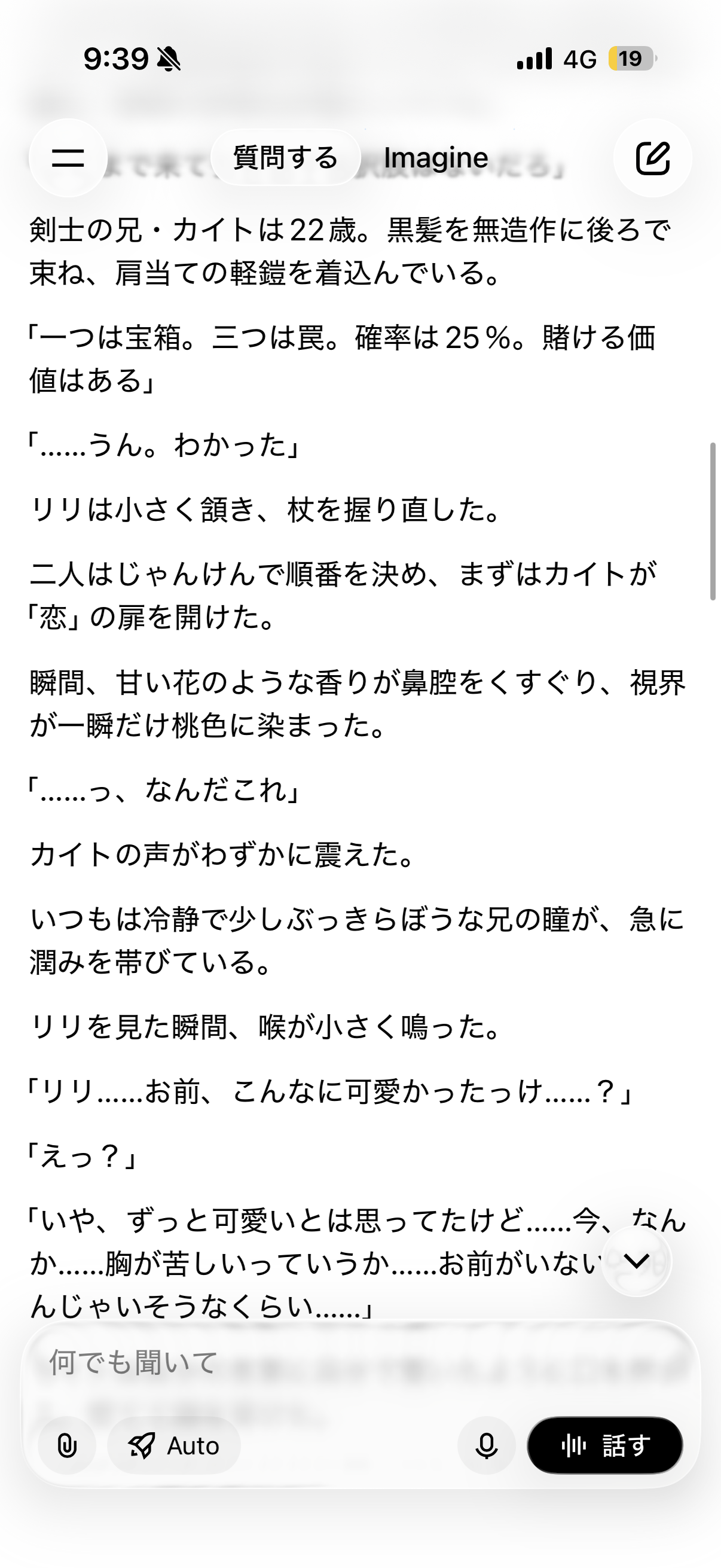
Task: Switch to the Imagine tab
Action: coord(436,158)
